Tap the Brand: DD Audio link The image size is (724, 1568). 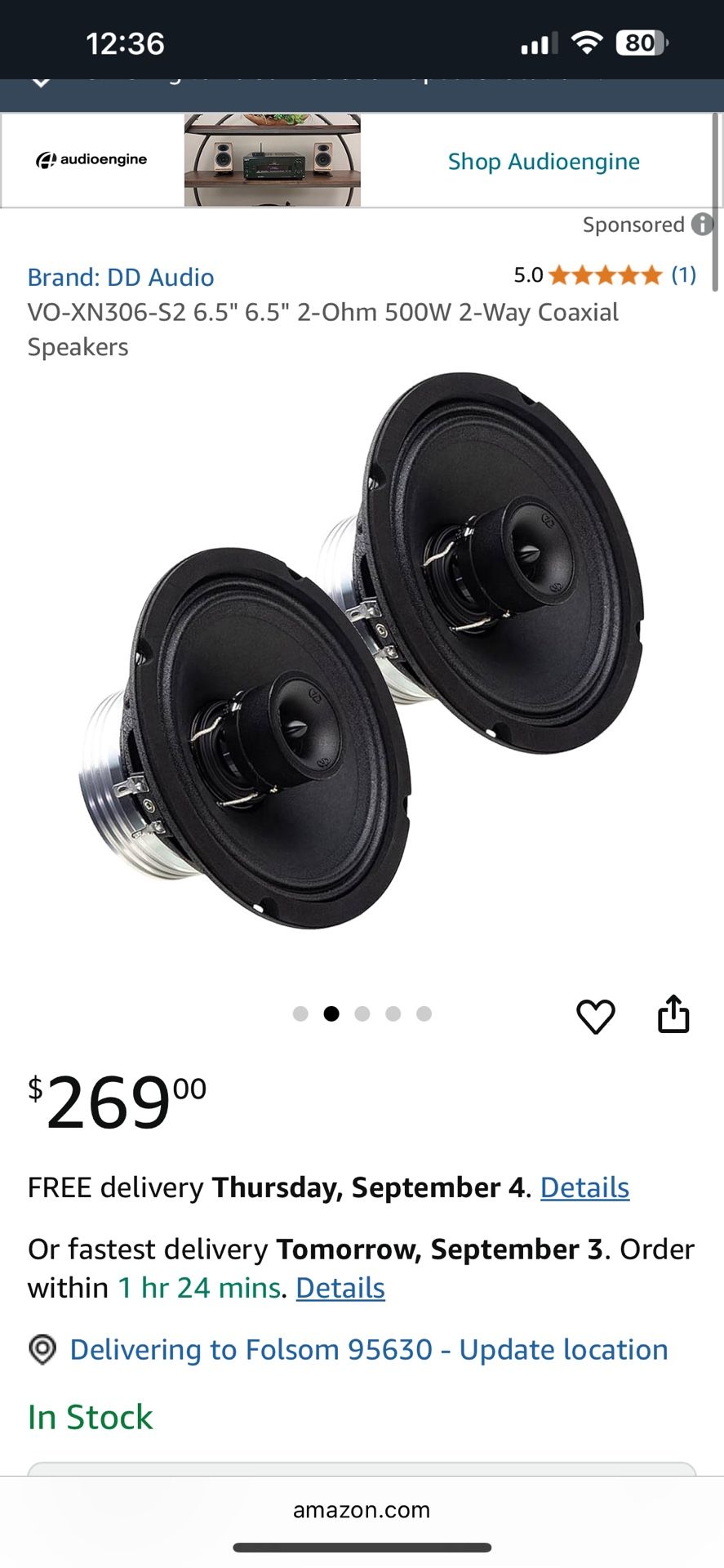[x=121, y=277]
